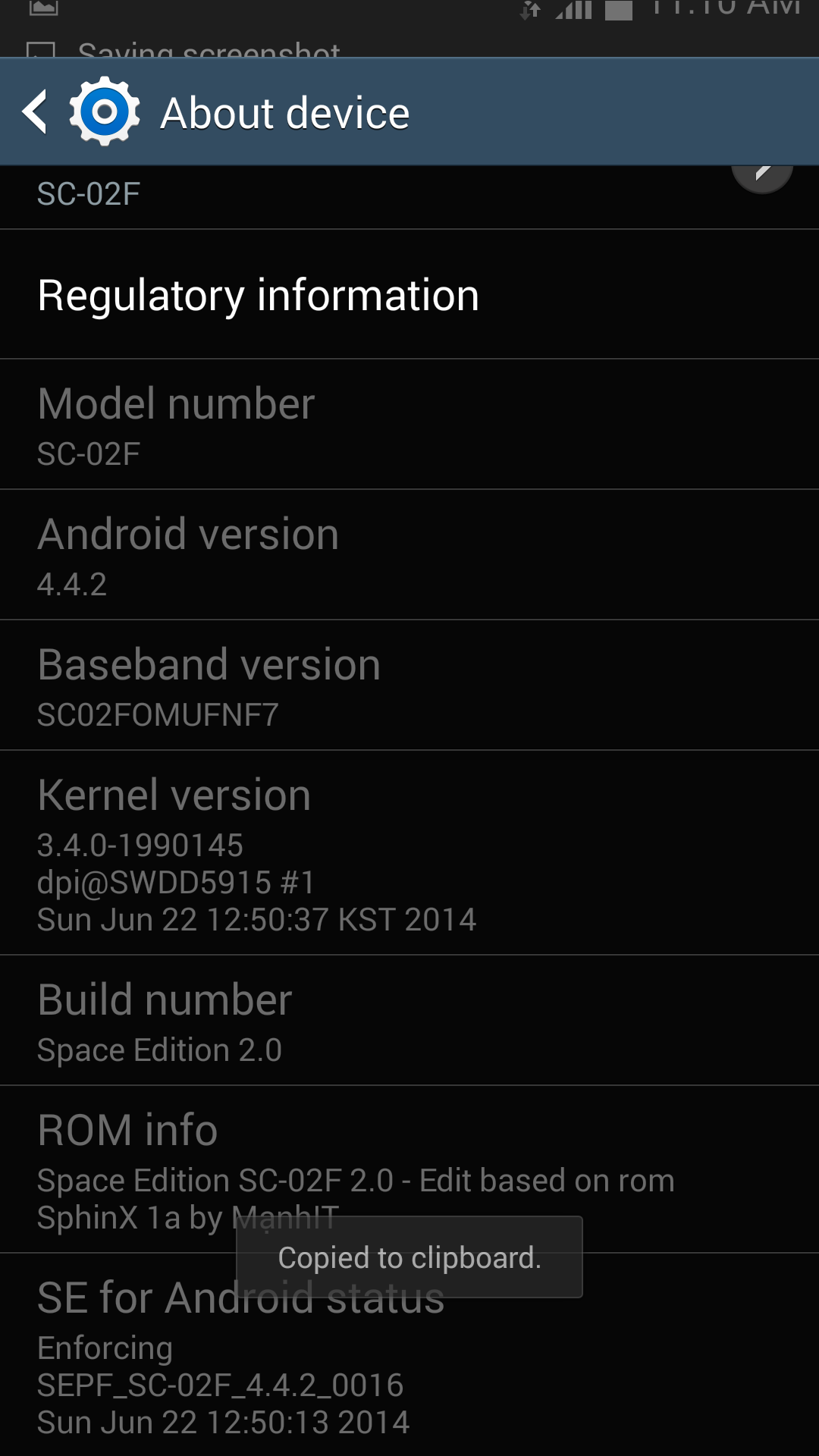Tap the Kernel version row

[409, 853]
